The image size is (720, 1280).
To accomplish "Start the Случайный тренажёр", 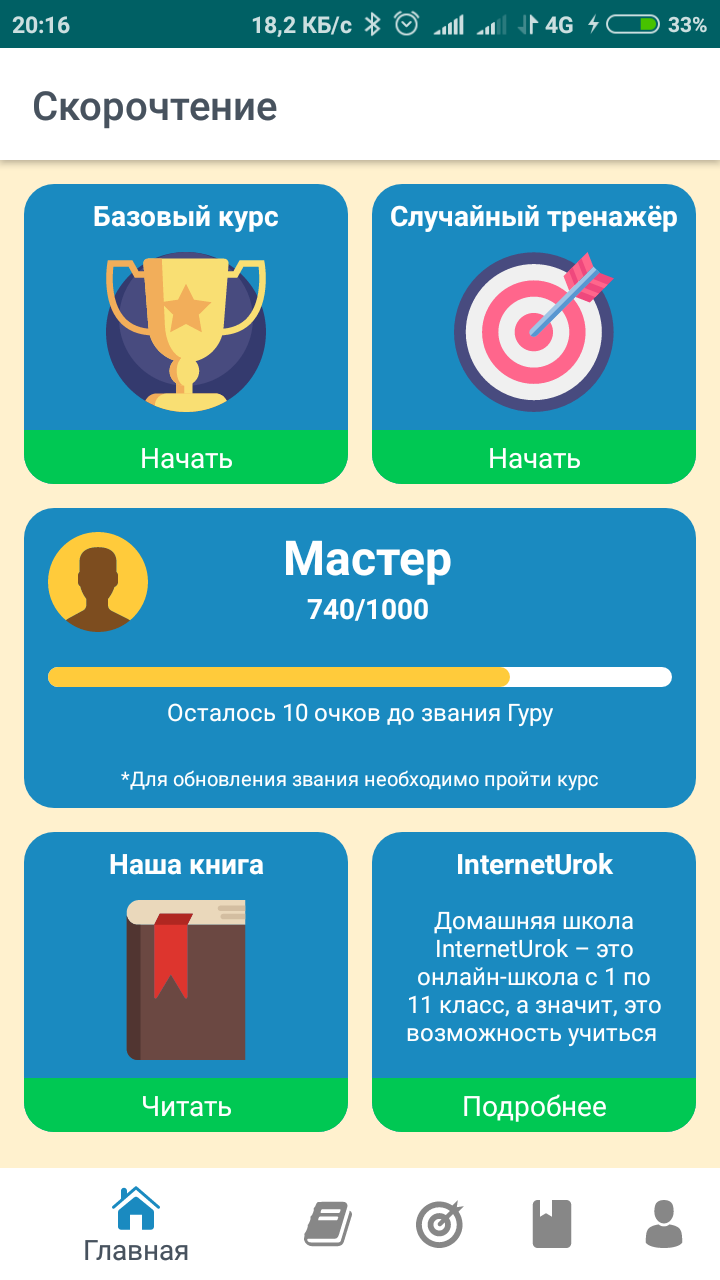I will (x=534, y=458).
